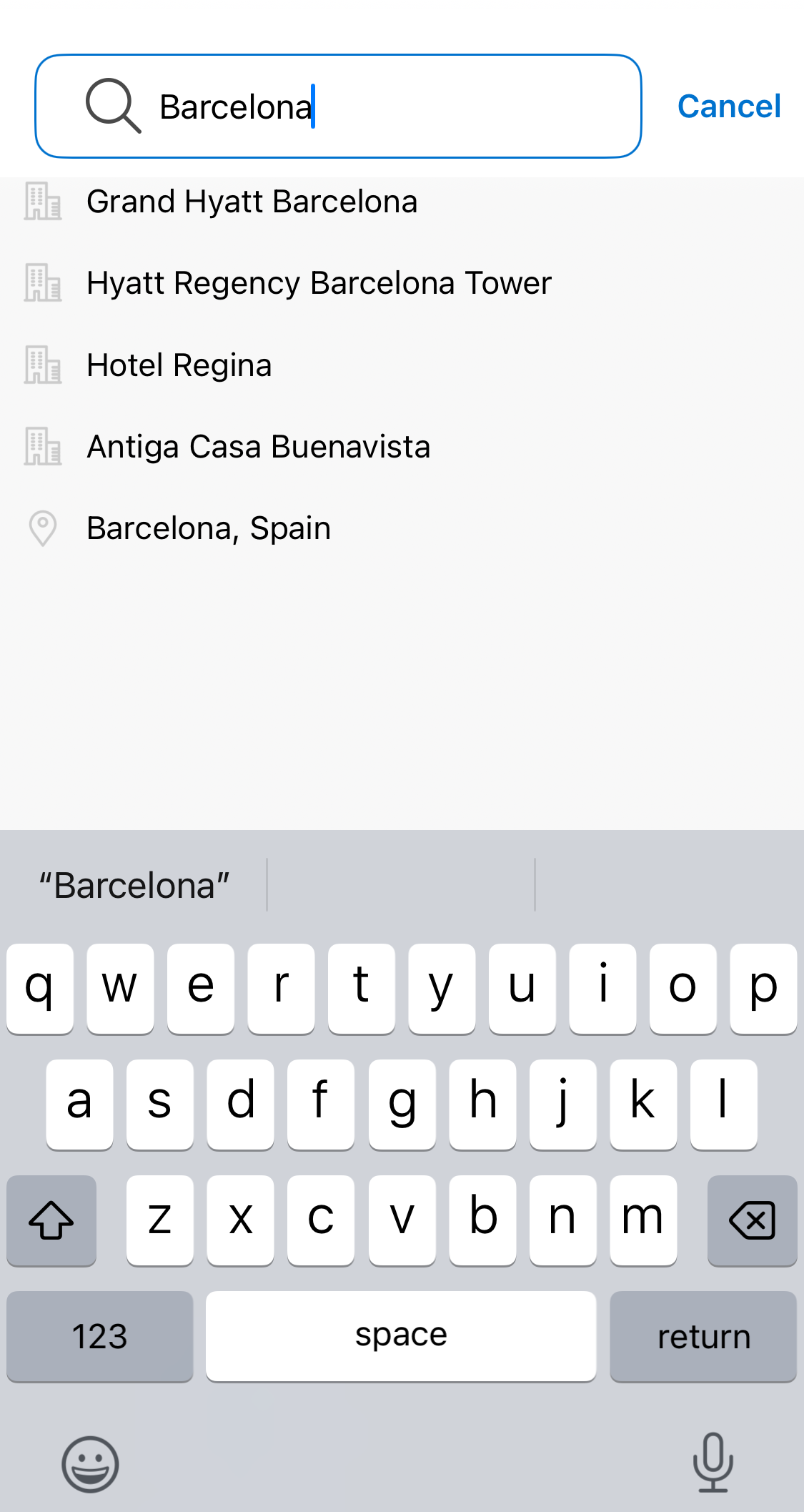The width and height of the screenshot is (804, 1512).
Task: Tap the building icon next to Hyatt Regency Barcelona Tower
Action: pyautogui.click(x=42, y=284)
